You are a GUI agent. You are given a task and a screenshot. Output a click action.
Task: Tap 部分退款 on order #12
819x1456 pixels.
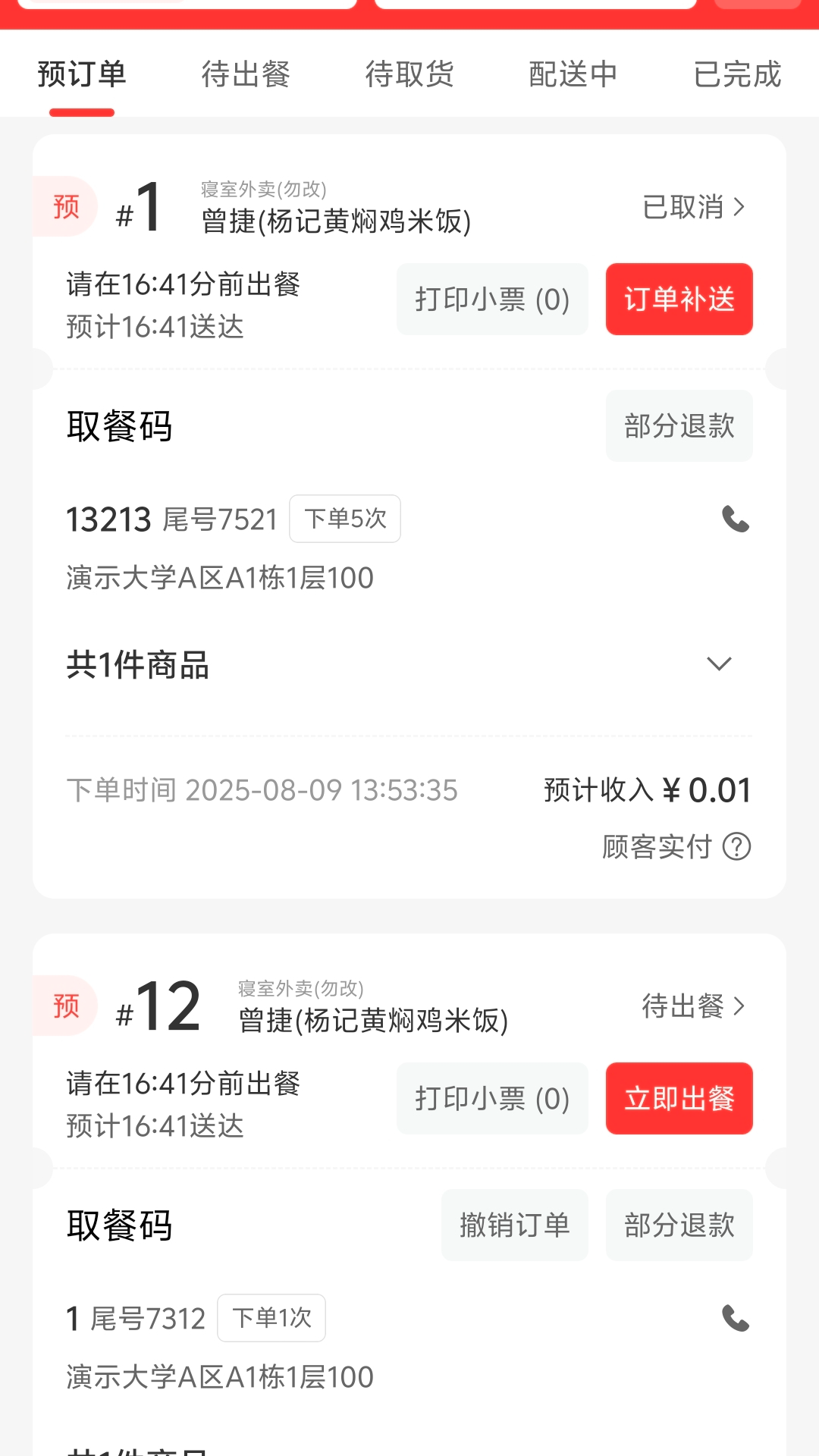[x=679, y=1225]
